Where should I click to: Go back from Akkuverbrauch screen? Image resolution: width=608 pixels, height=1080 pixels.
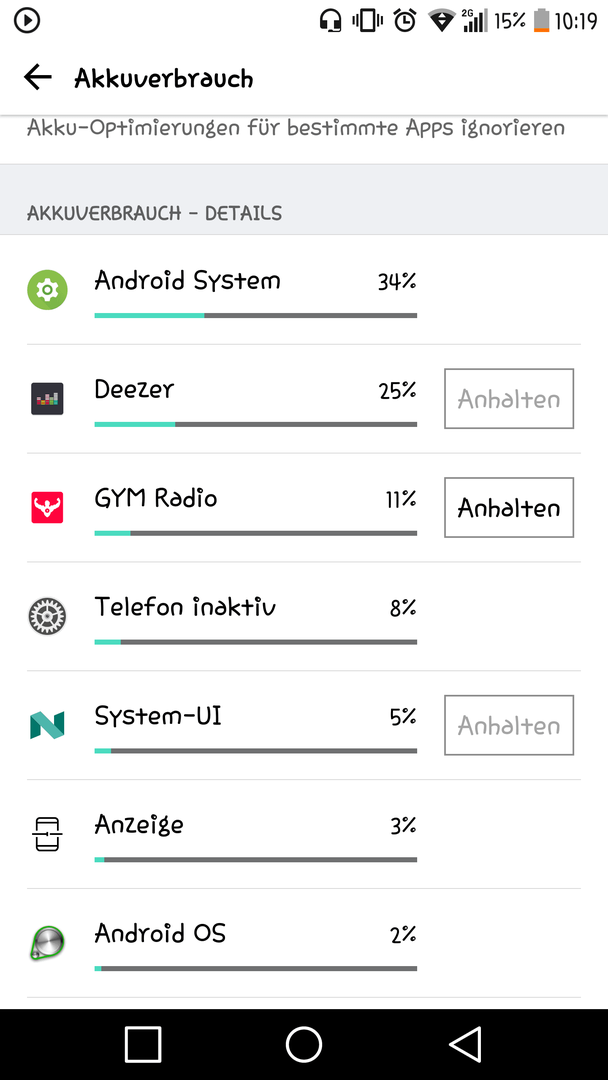(38, 77)
